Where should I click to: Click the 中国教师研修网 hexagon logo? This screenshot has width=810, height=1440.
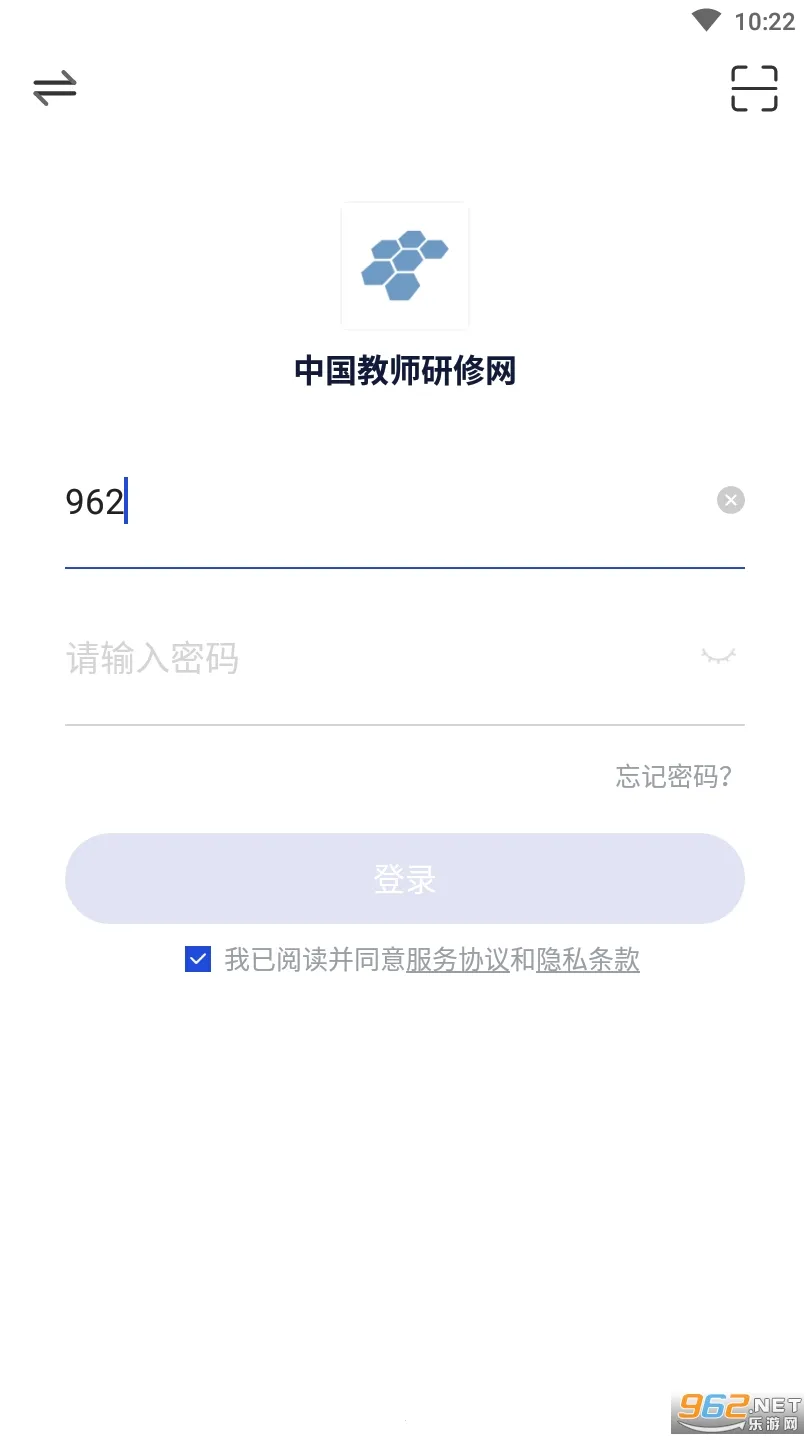point(405,266)
